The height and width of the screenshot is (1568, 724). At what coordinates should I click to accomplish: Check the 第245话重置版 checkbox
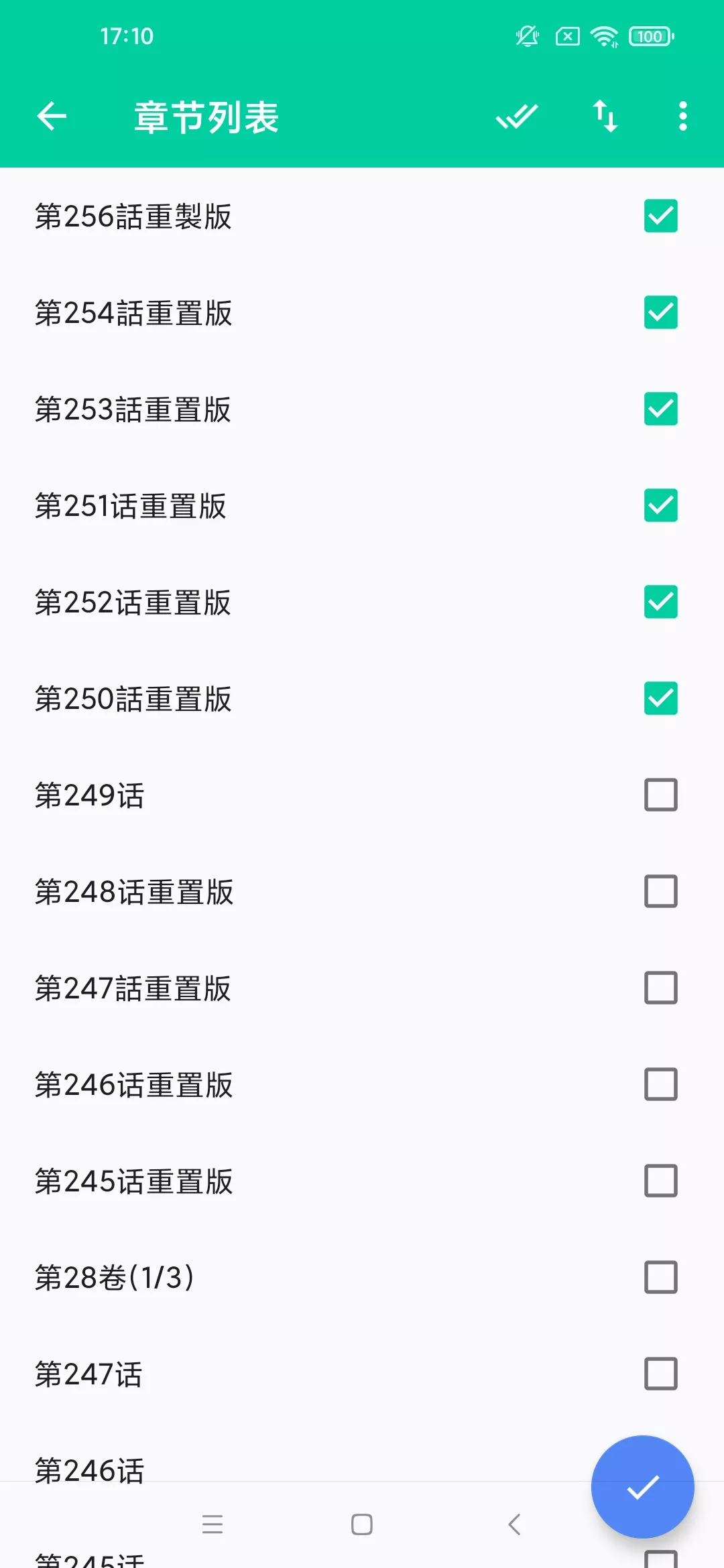pos(660,1181)
